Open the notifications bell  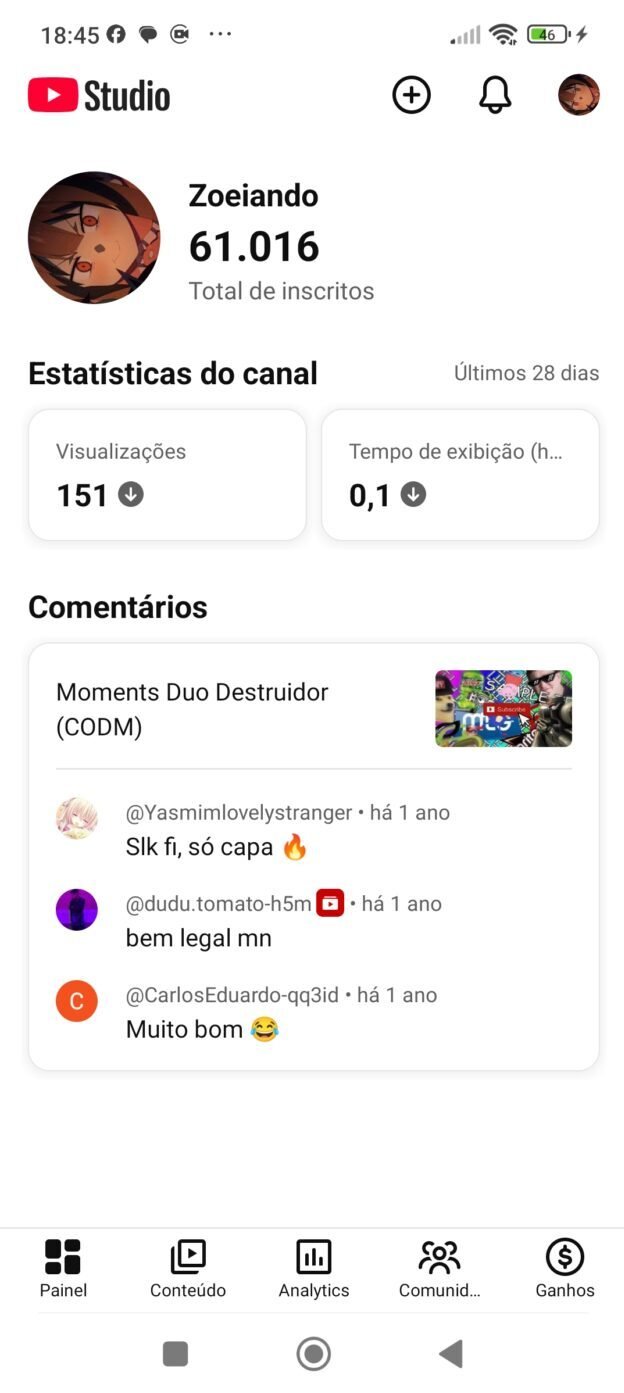495,95
